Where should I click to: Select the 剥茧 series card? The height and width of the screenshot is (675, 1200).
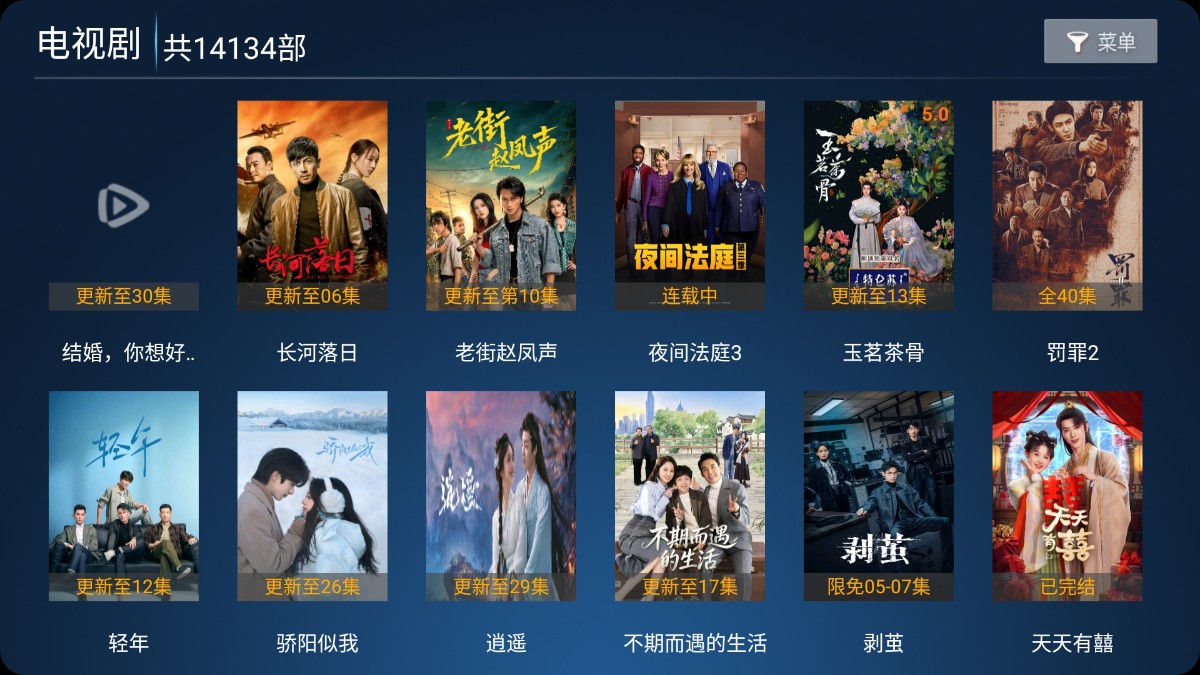click(x=878, y=496)
